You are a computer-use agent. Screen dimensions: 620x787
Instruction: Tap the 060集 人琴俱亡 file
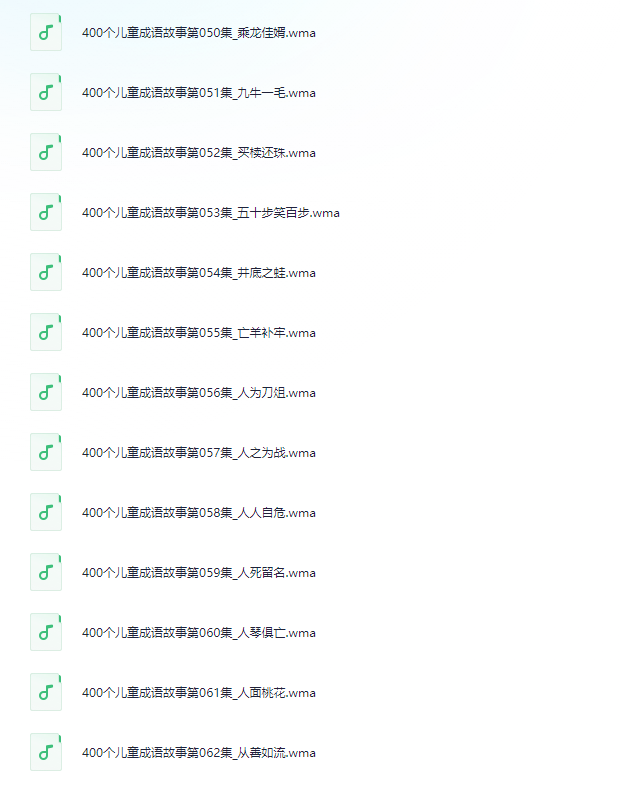click(x=199, y=633)
